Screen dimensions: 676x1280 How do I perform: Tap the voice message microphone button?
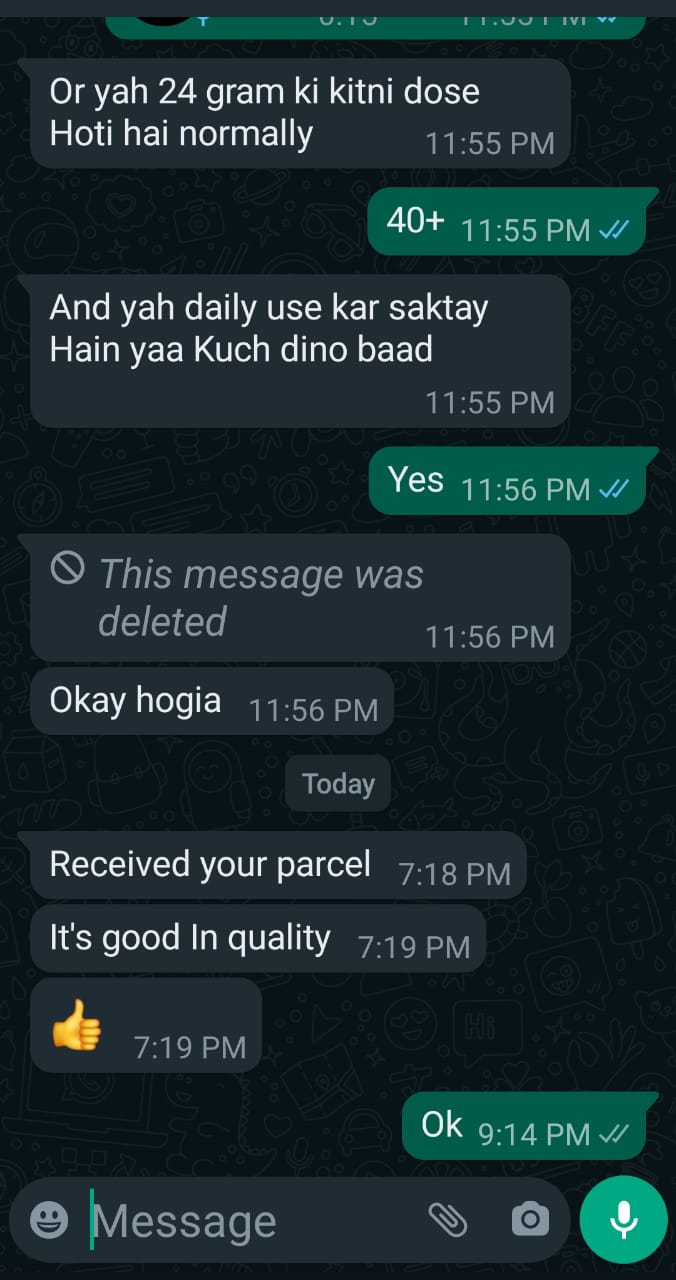624,1219
